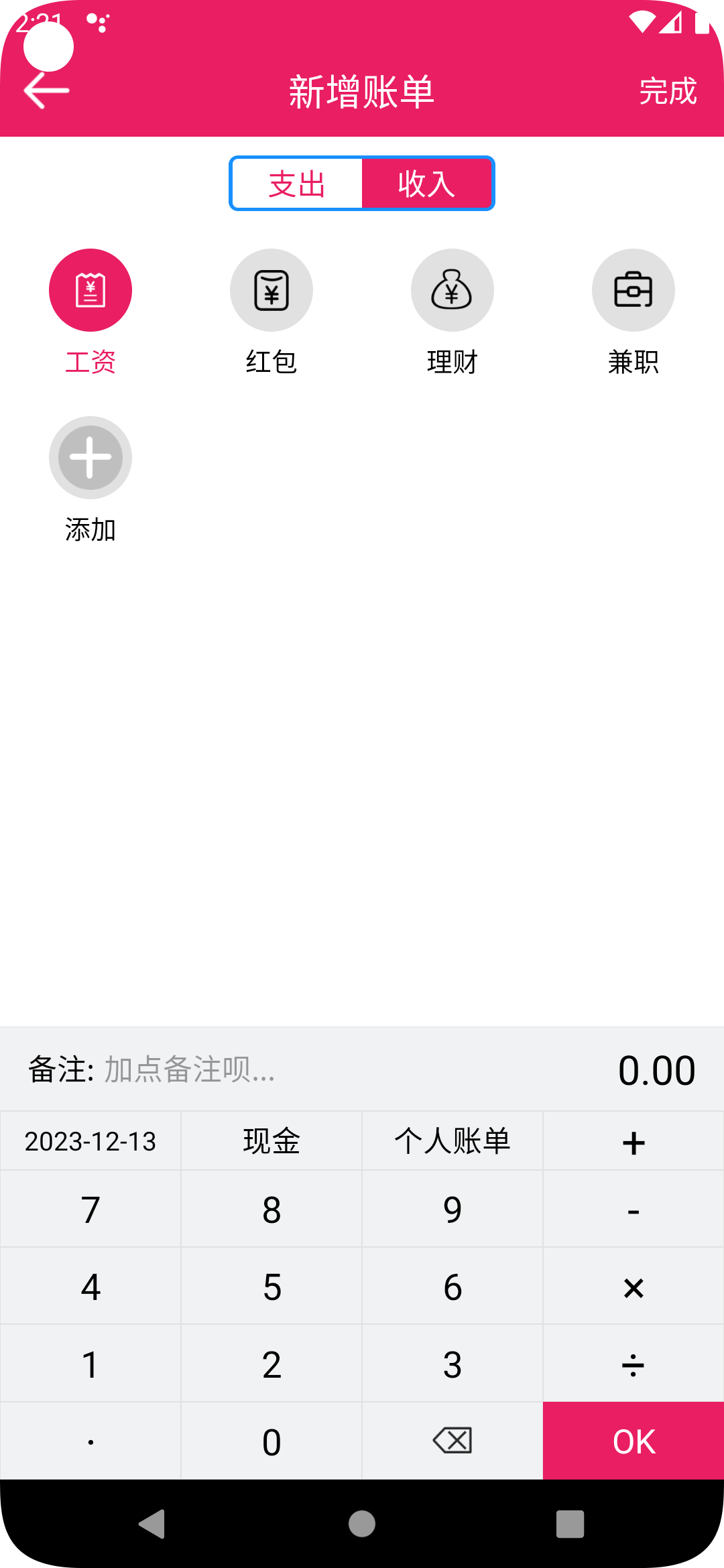724x1568 pixels.
Task: Select the 工资 salary category icon
Action: click(x=90, y=289)
